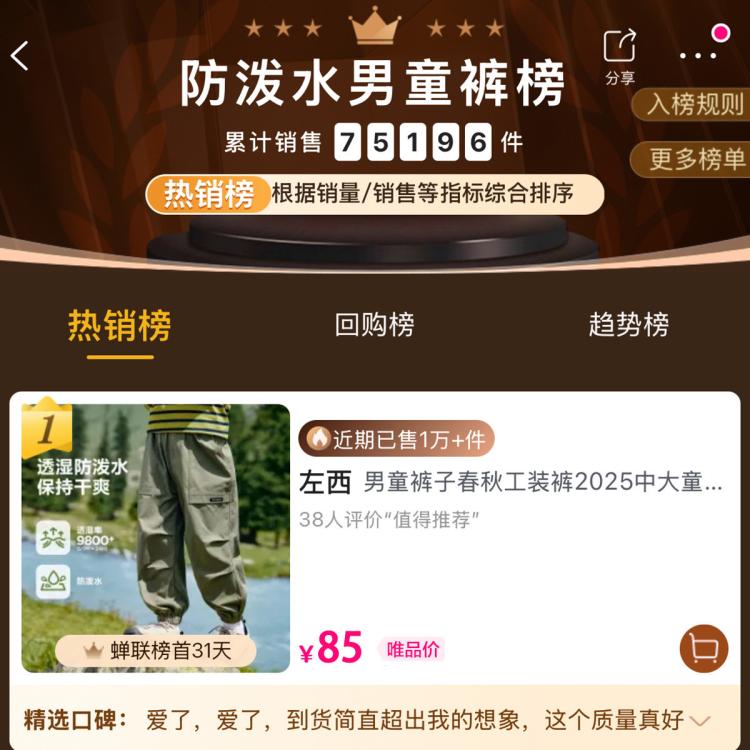This screenshot has height=750, width=750.
Task: Open 入榜规则 ranking rules
Action: (x=693, y=104)
